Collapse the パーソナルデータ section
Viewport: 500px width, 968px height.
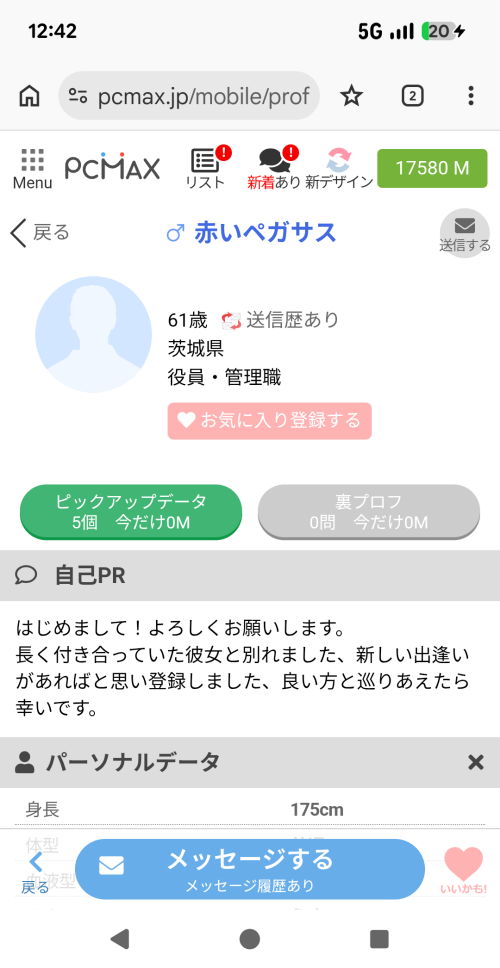tap(475, 762)
